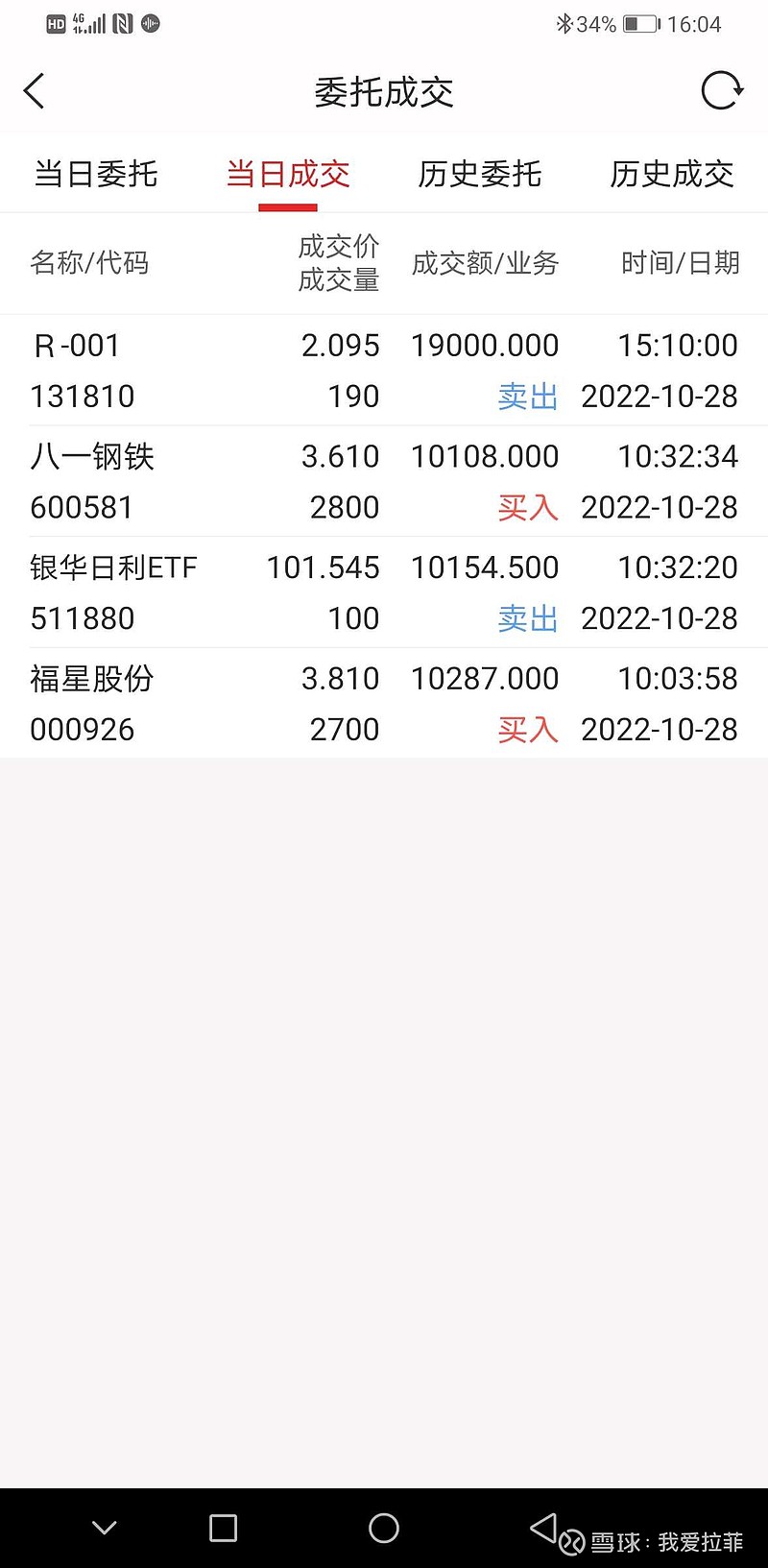View the 银华日利ETF 511880 trade record
The width and height of the screenshot is (768, 1568).
[x=384, y=592]
